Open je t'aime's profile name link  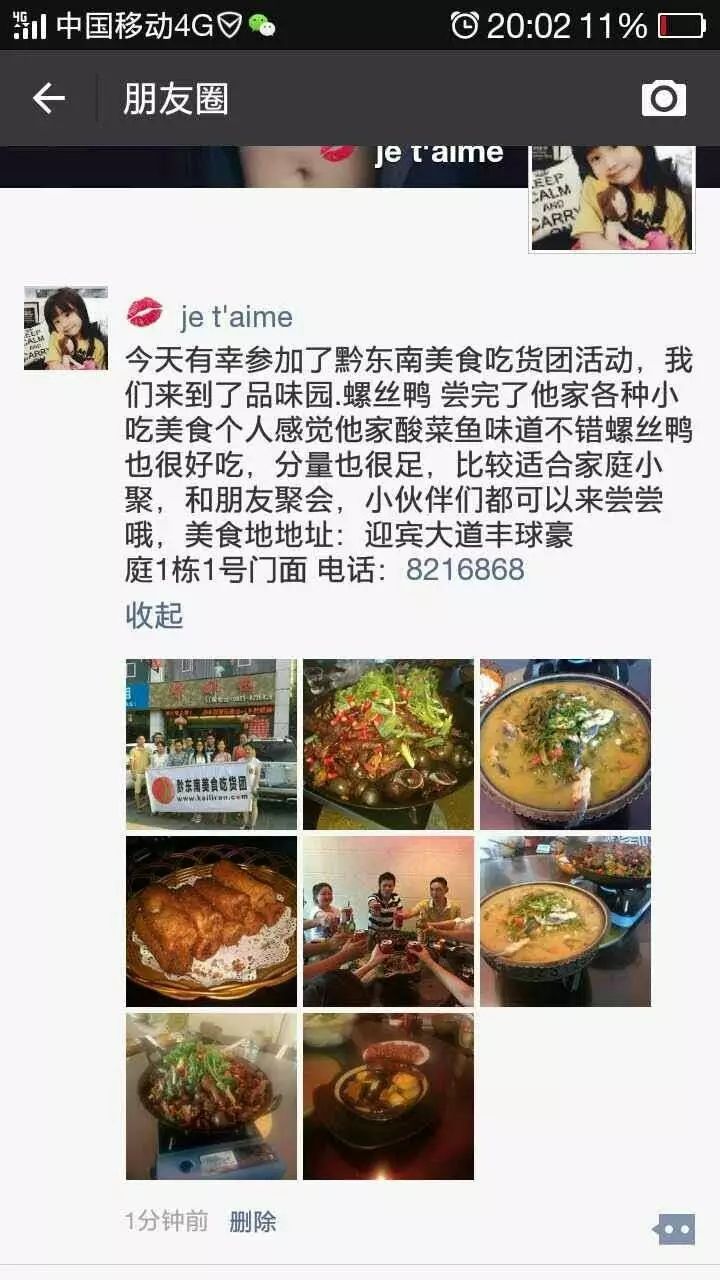tap(236, 317)
